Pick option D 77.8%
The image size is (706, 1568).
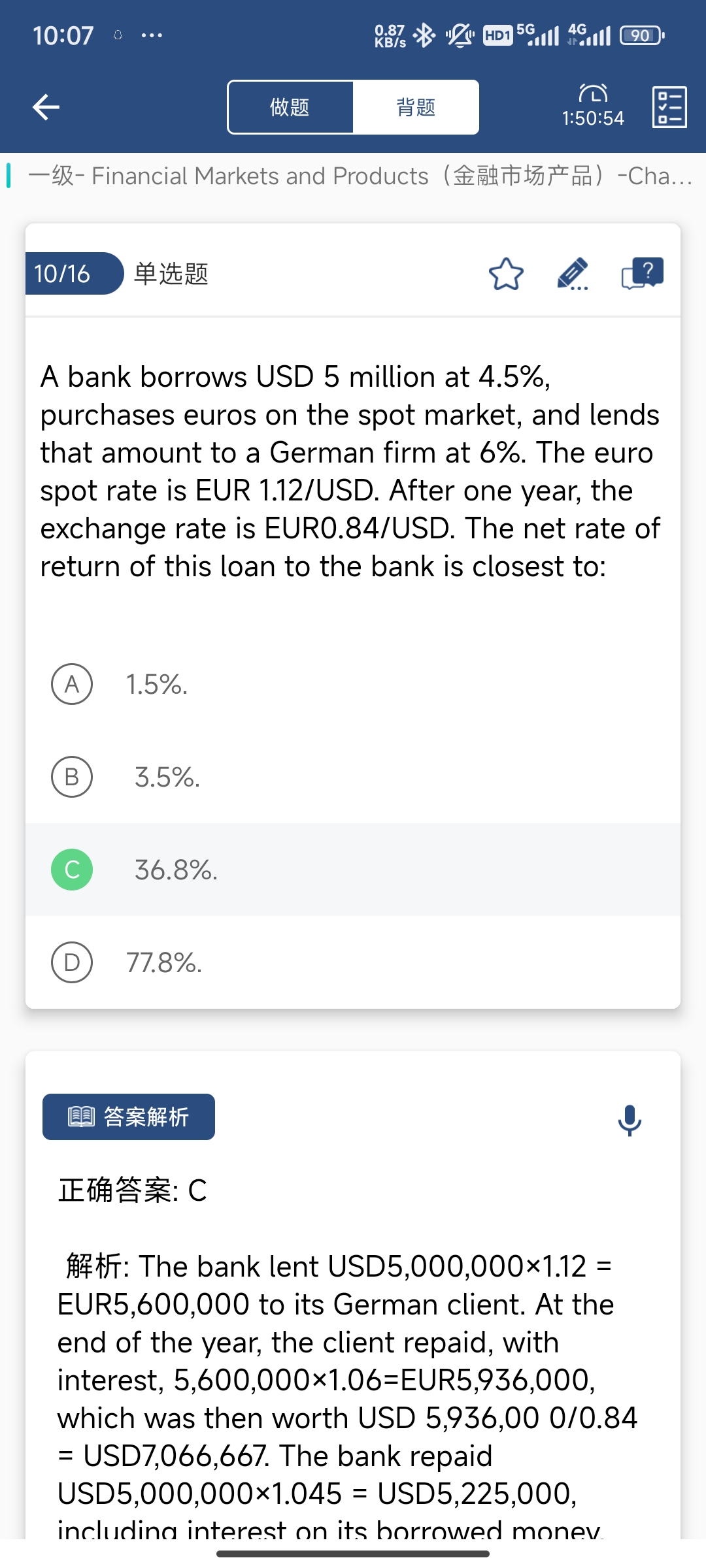point(353,962)
